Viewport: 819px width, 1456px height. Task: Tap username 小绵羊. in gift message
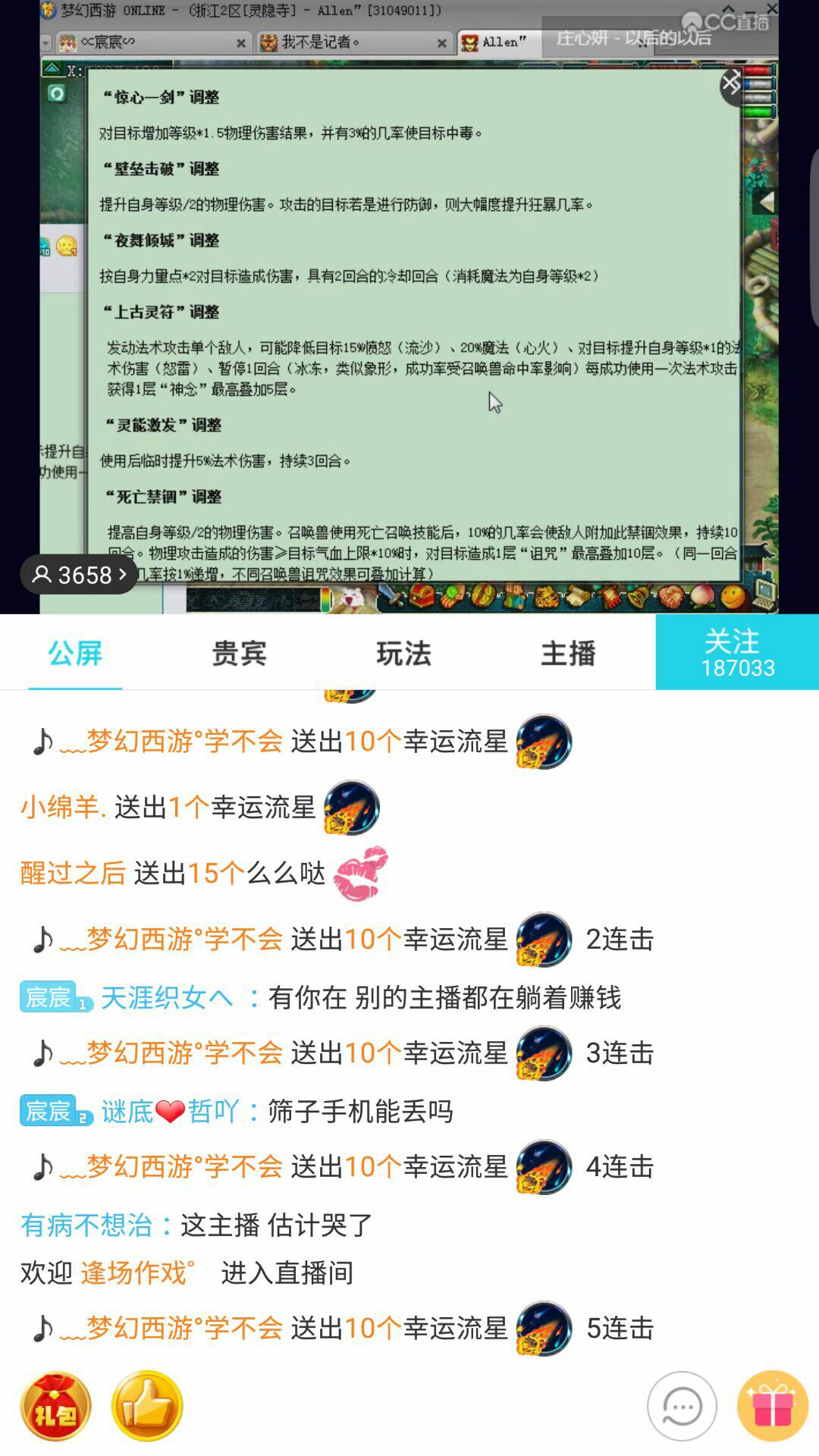pyautogui.click(x=63, y=808)
